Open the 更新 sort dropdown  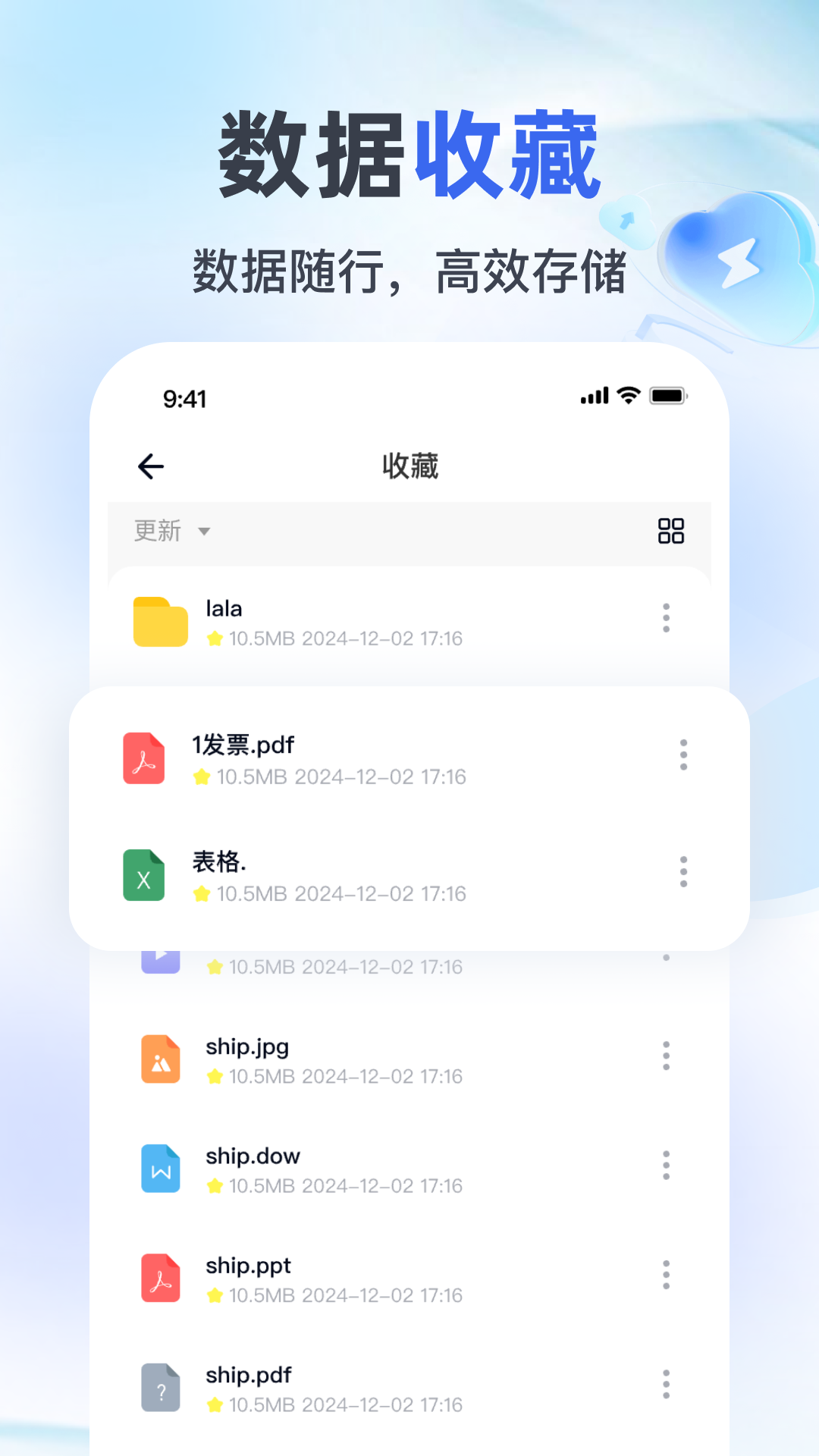click(x=170, y=531)
